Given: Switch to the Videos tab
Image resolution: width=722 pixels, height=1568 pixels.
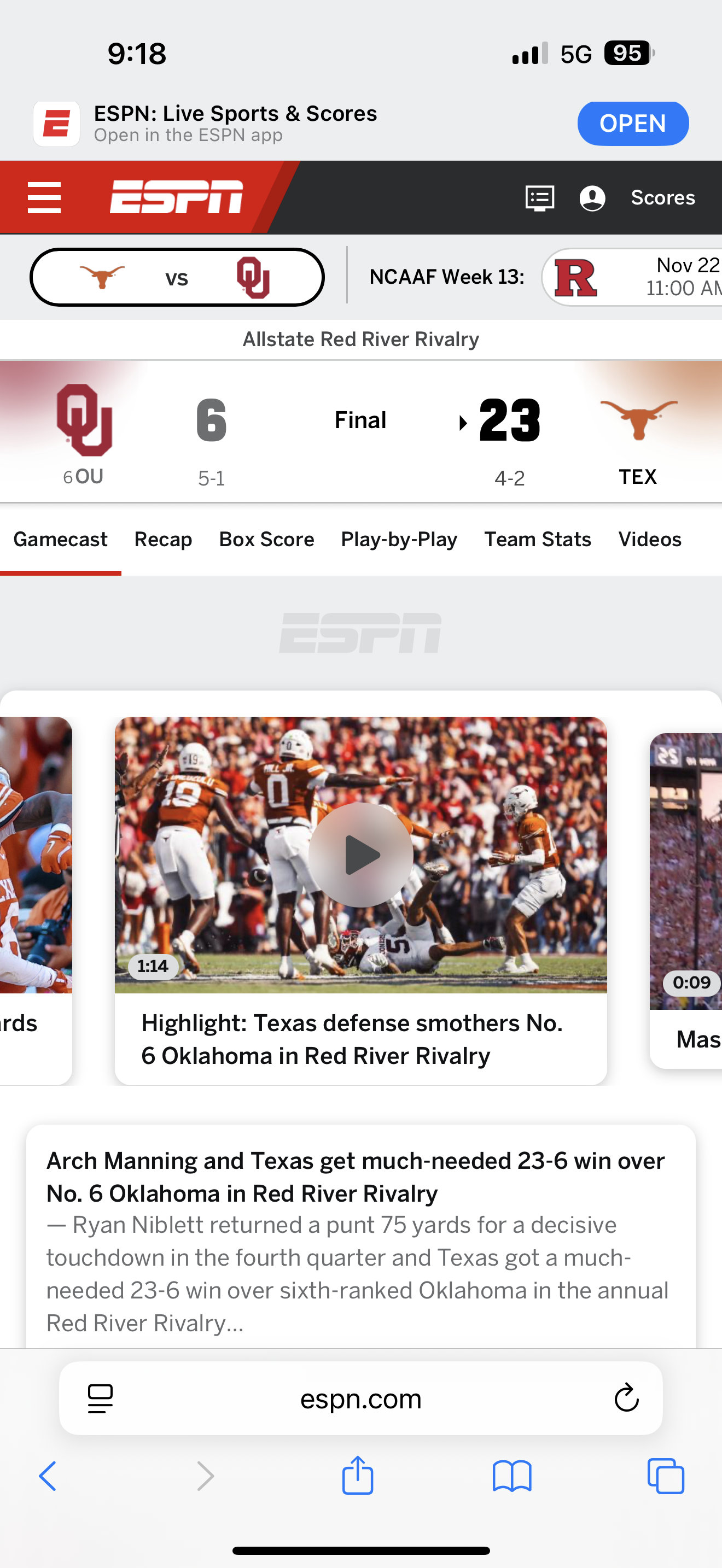Looking at the screenshot, I should 649,539.
